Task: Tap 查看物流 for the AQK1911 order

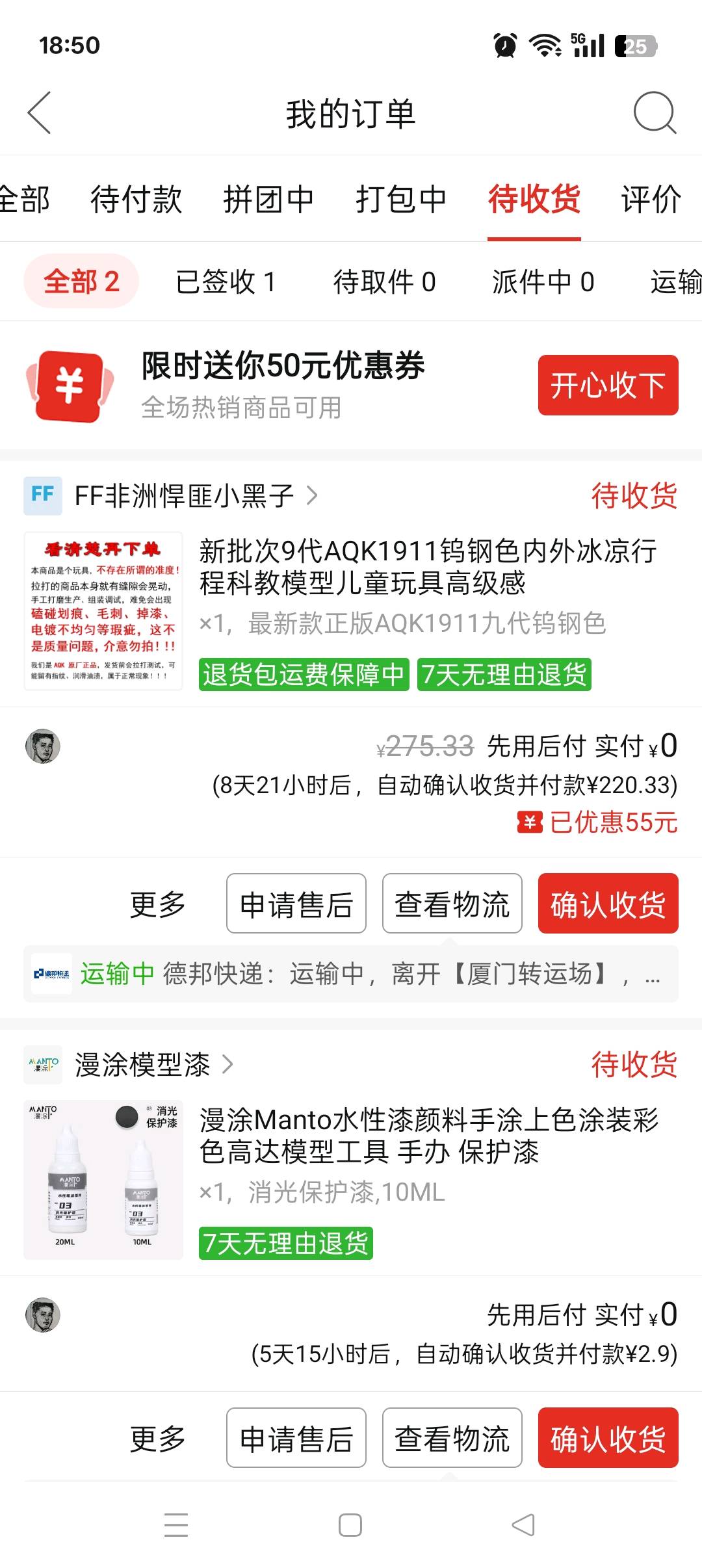Action: coord(452,904)
